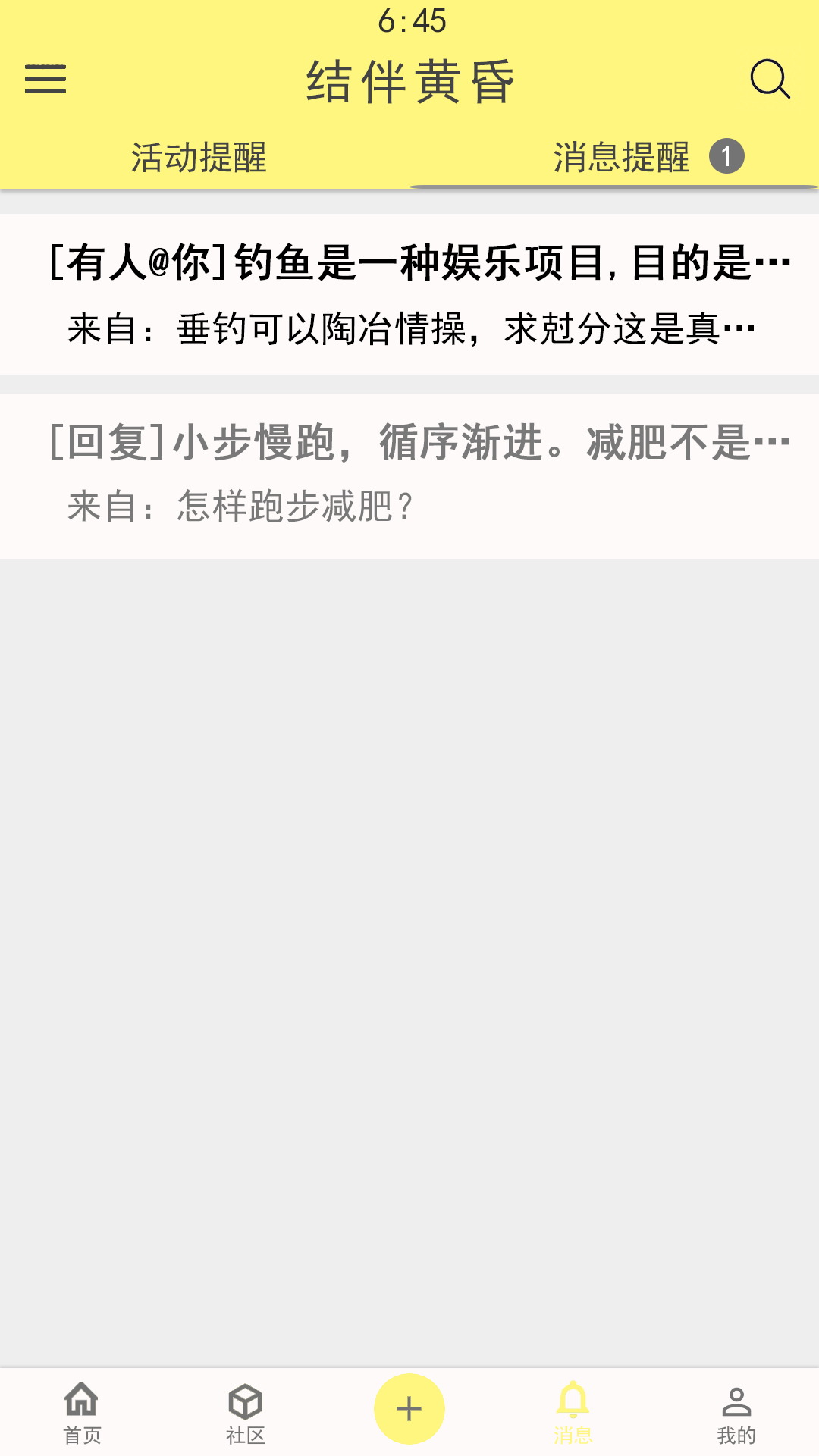The height and width of the screenshot is (1456, 819).
Task: Open the 消息 messages bell tab
Action: [573, 1413]
